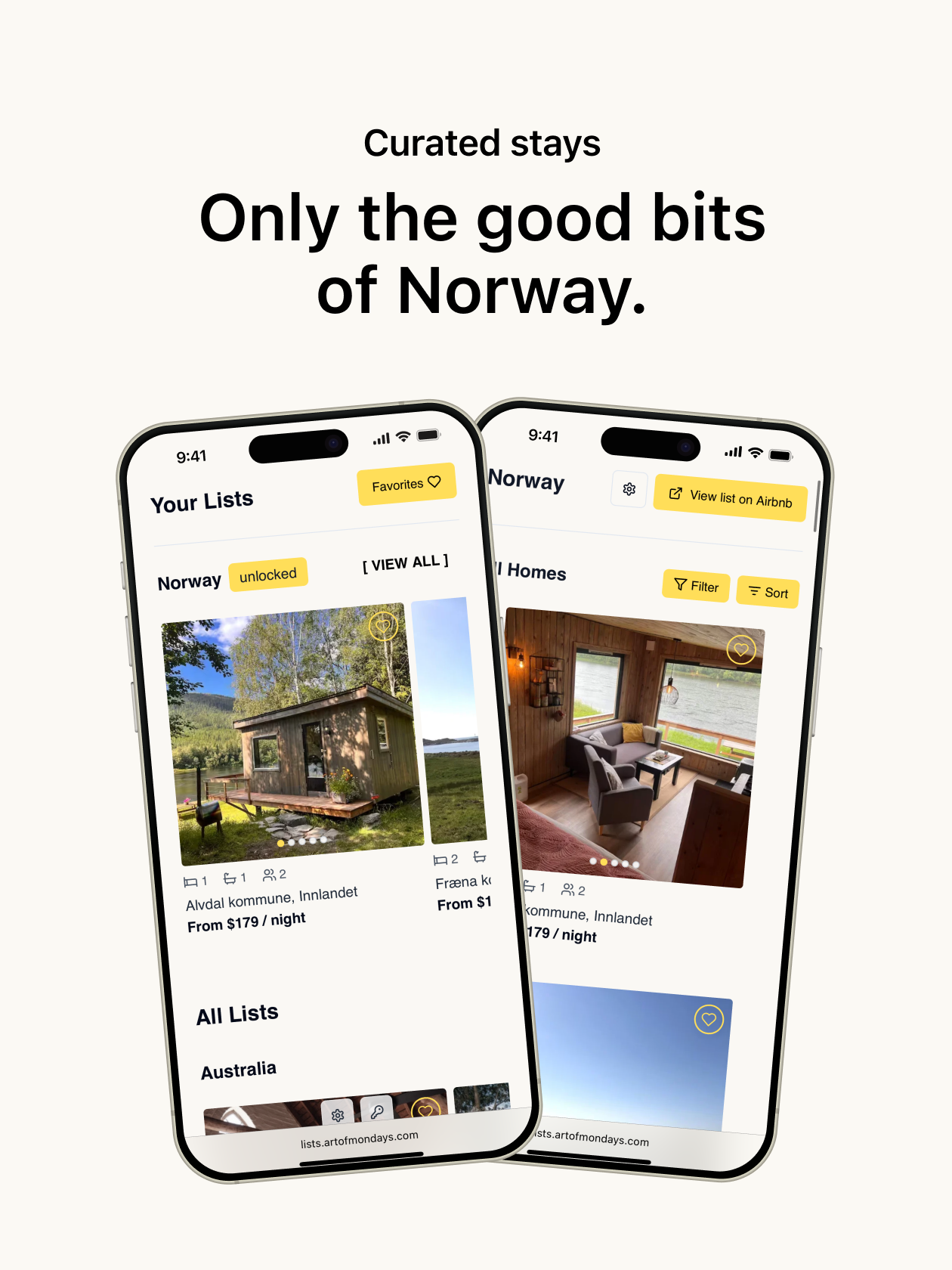Select the key icon in the bottom bar
Screen dimensions: 952x1270
click(378, 1111)
